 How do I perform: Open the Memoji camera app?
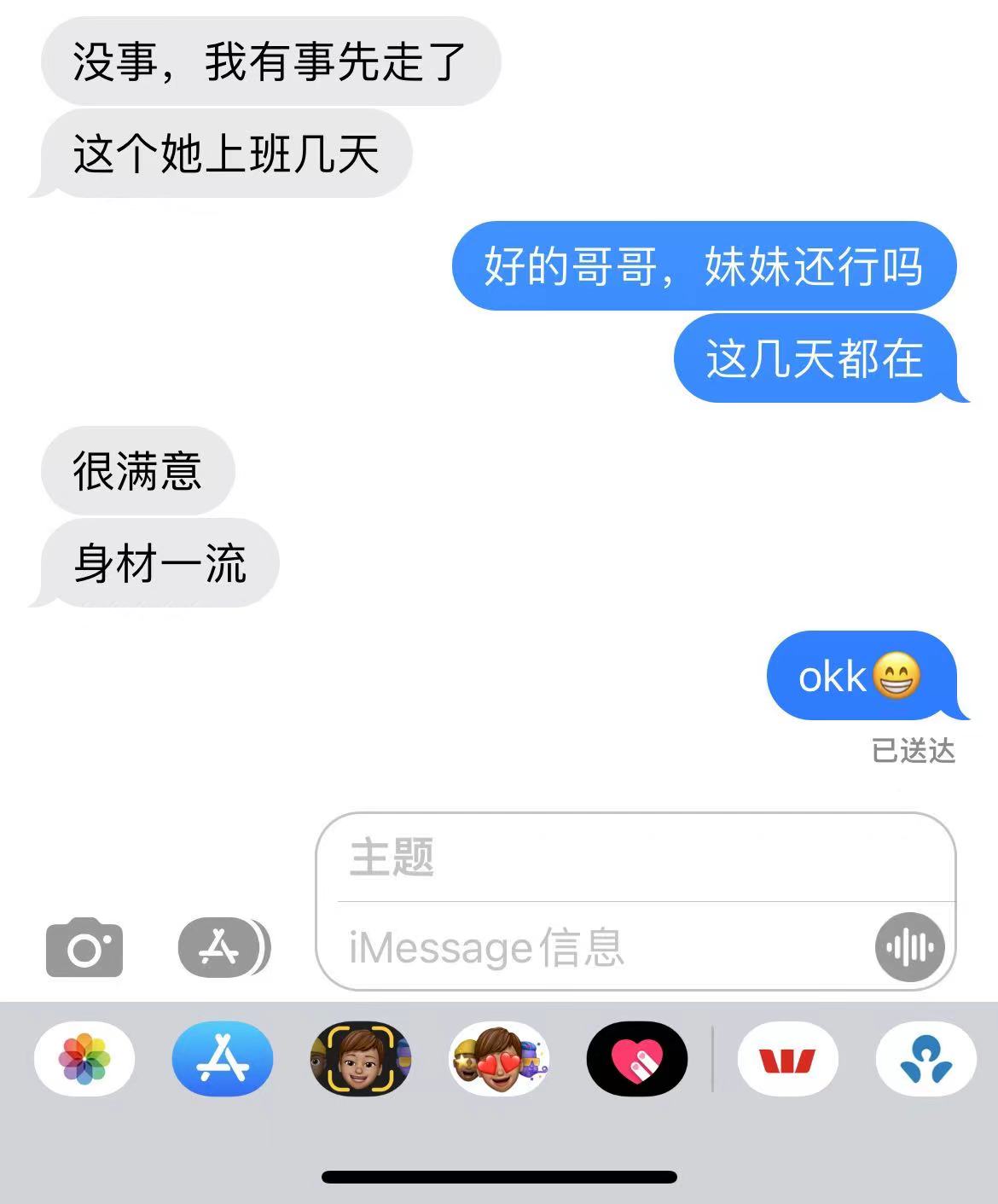pyautogui.click(x=361, y=1059)
